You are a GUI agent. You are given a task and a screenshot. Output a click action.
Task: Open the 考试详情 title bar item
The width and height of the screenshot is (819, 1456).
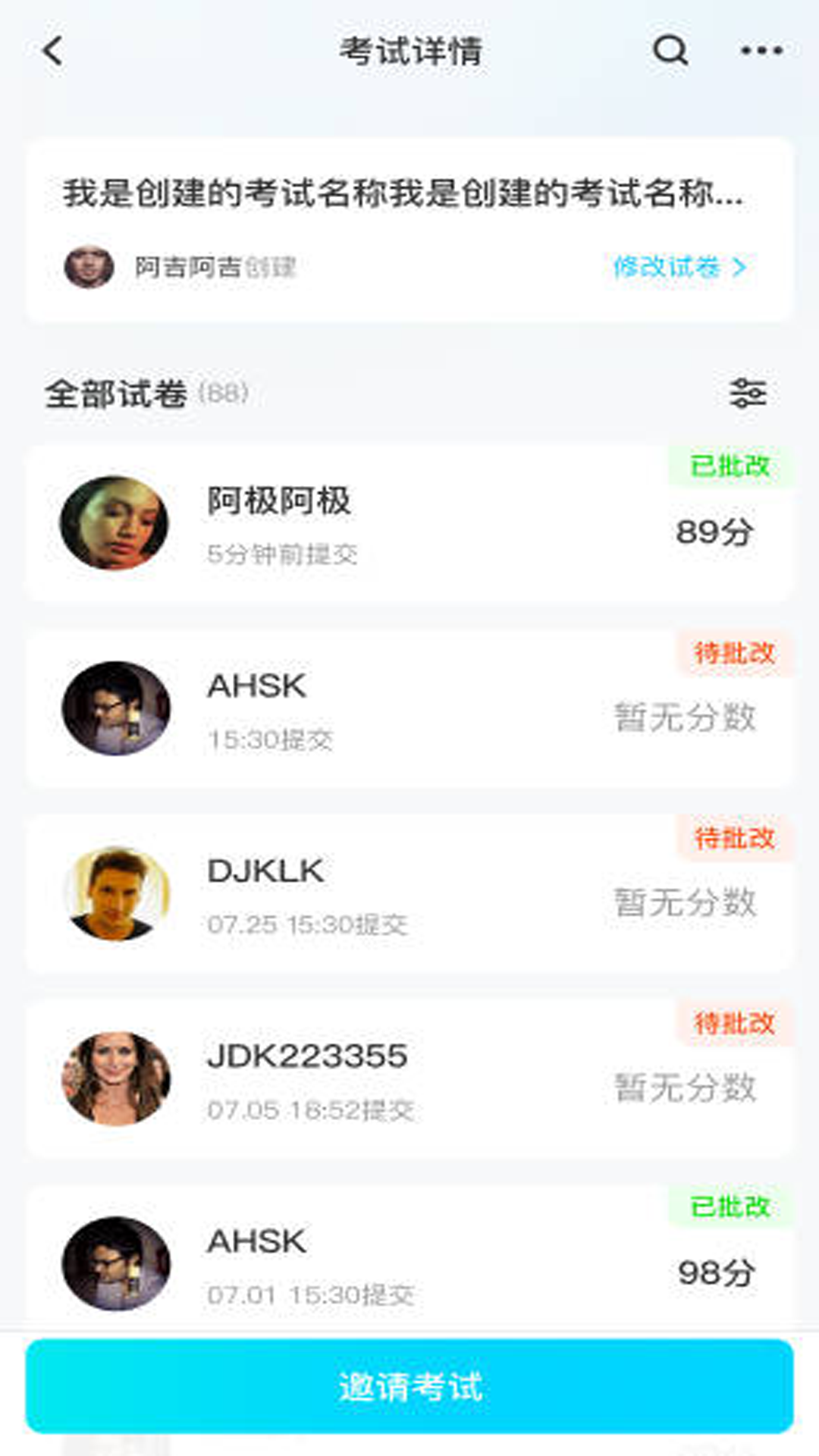click(x=409, y=52)
